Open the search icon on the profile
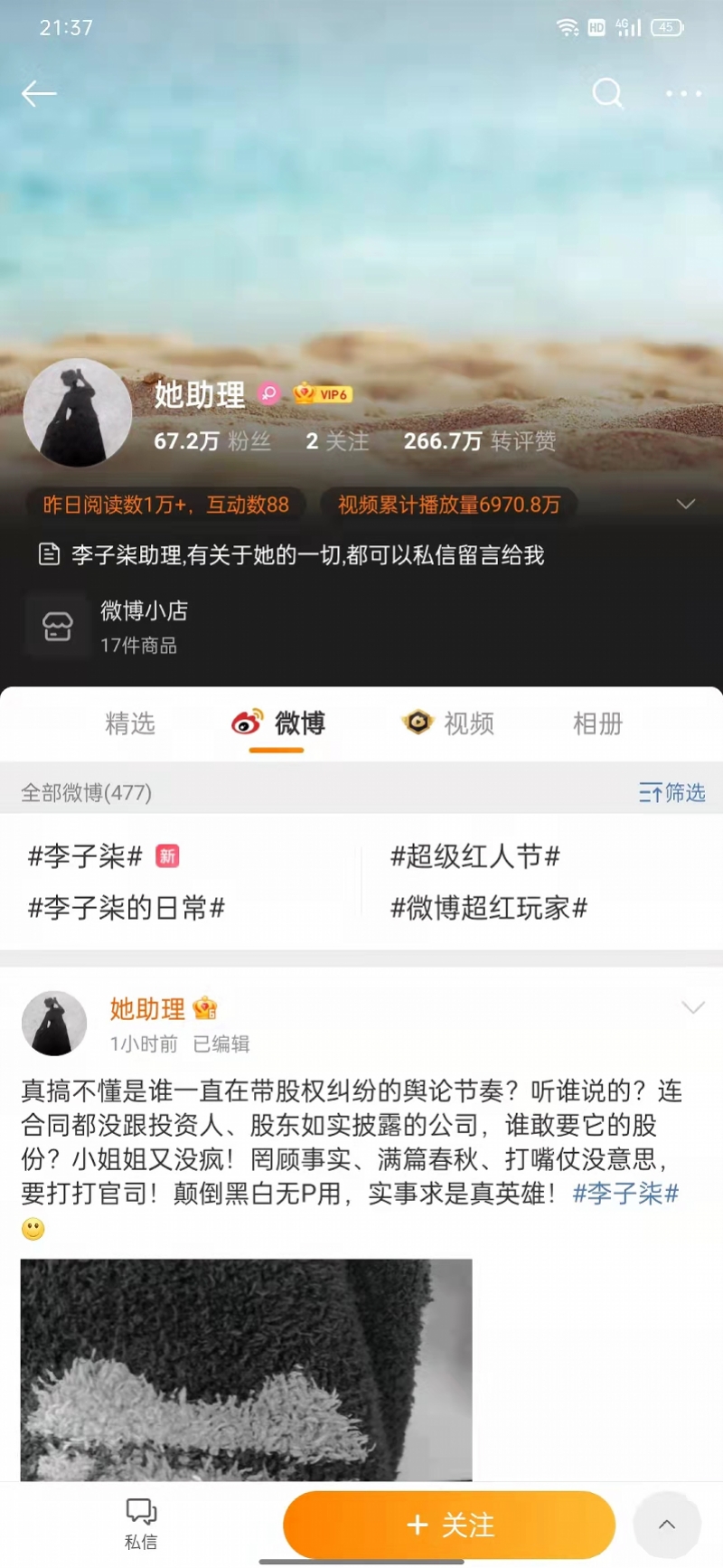Screen dimensions: 723x1568 tap(607, 93)
